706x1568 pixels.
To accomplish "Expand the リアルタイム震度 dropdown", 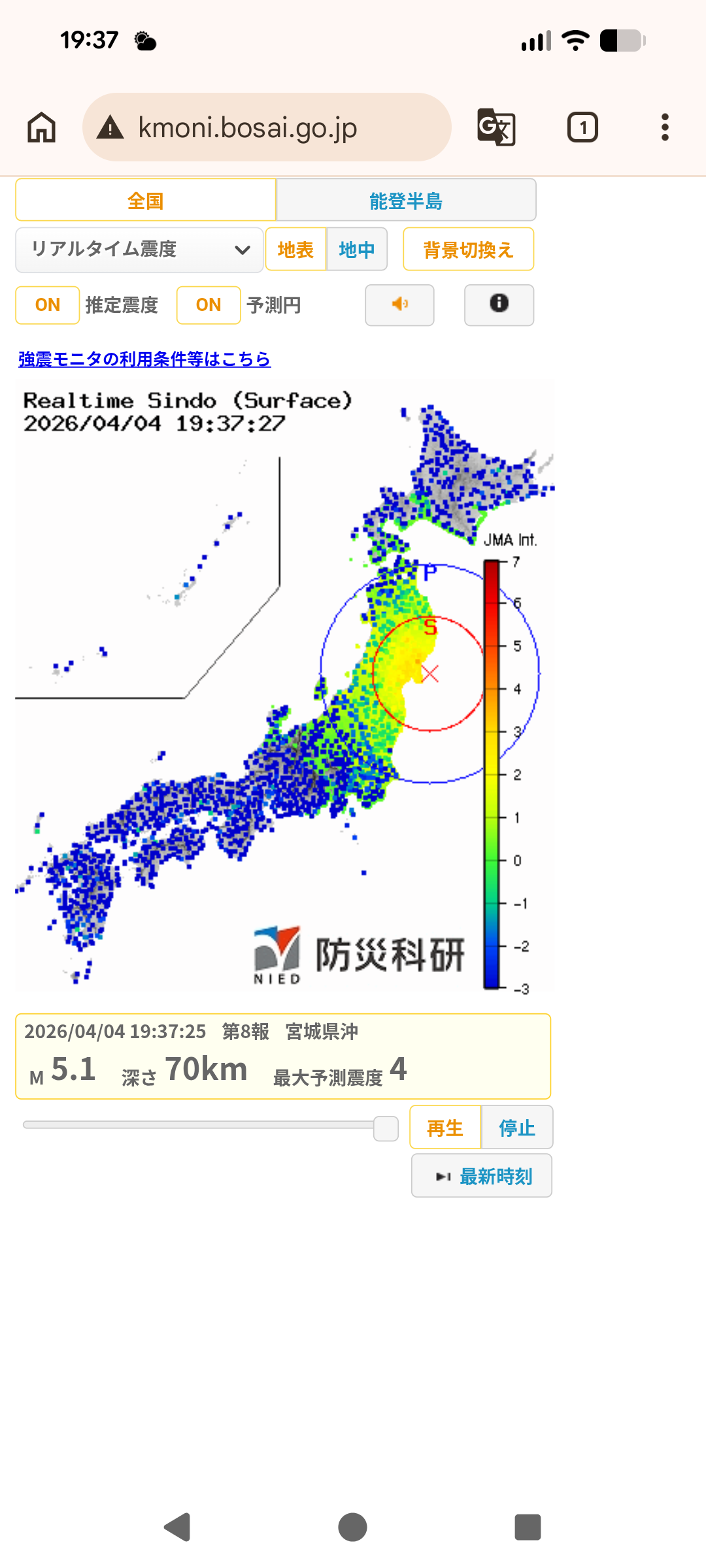I will [139, 250].
